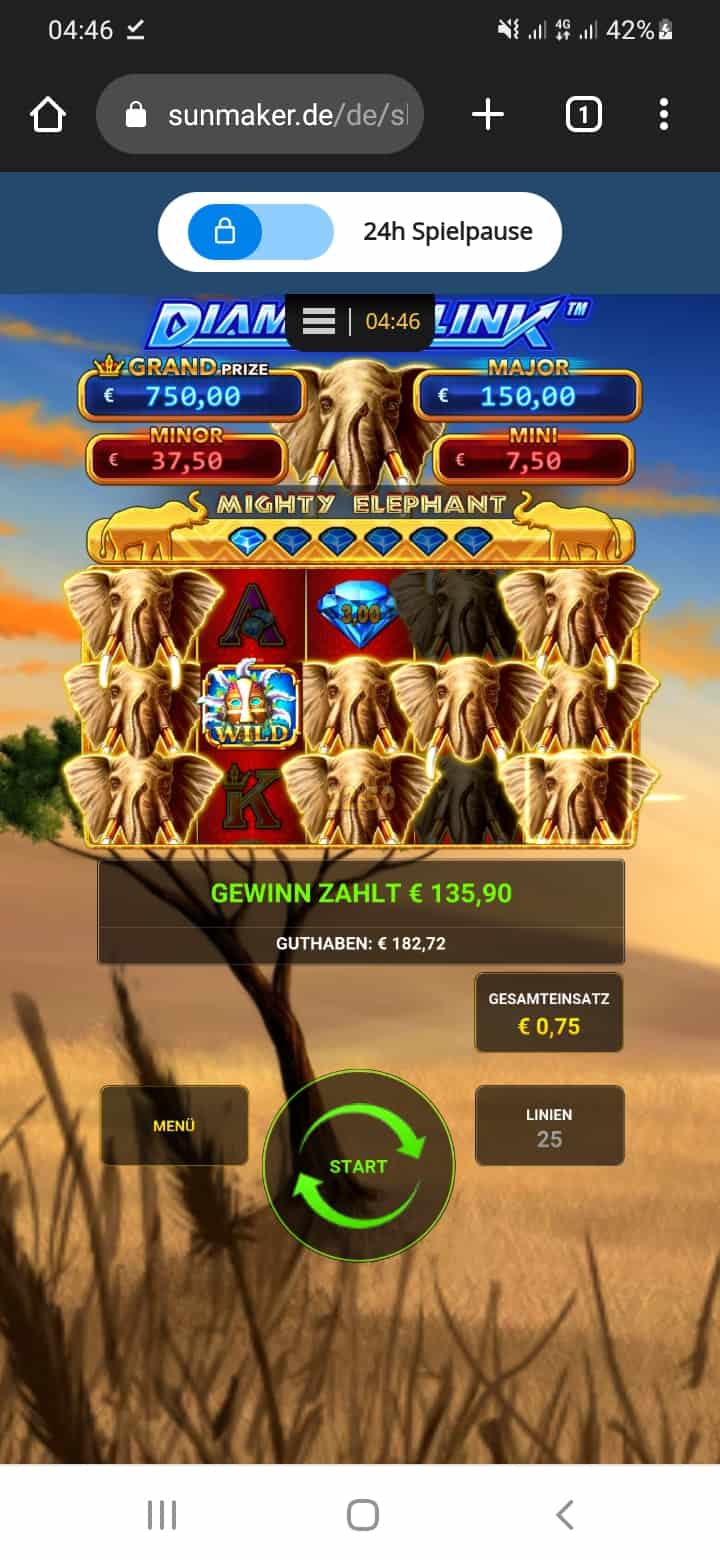Viewport: 720px width, 1560px height.
Task: Toggle the 24h Spielpause lock switch
Action: pyautogui.click(x=260, y=232)
